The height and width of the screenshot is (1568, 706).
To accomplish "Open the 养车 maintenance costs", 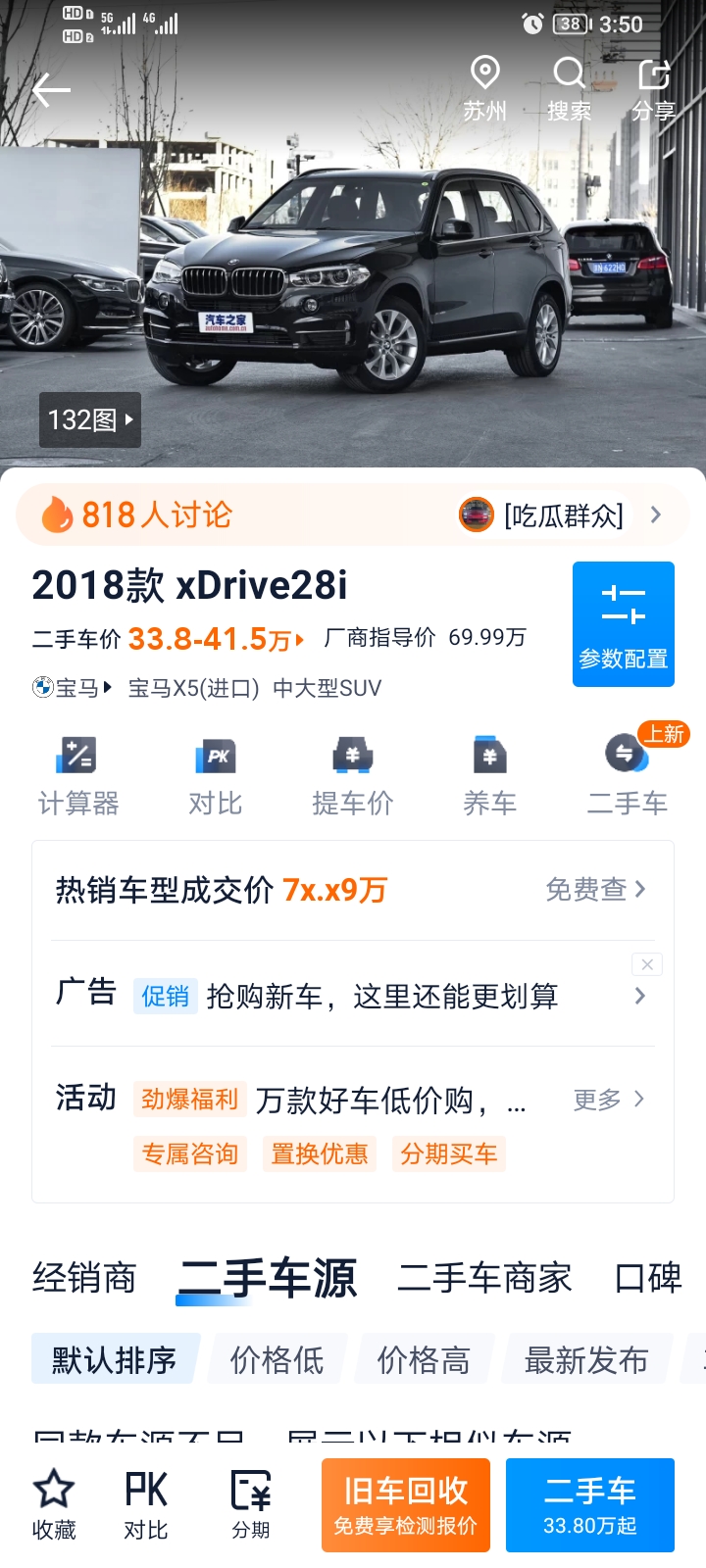I will click(x=489, y=776).
